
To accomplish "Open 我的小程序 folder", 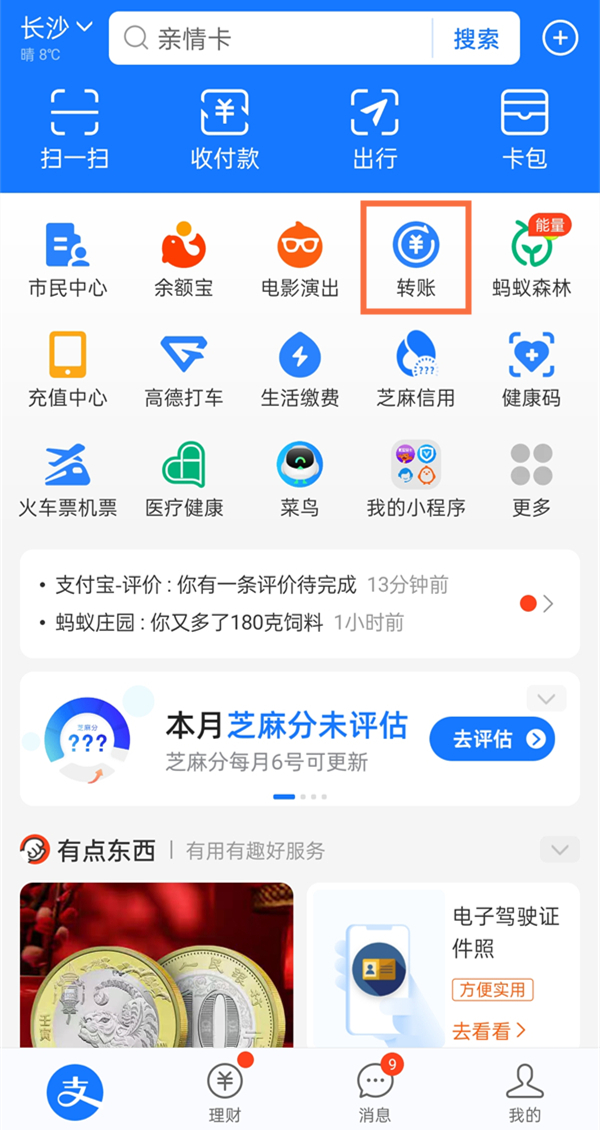I will coord(416,478).
